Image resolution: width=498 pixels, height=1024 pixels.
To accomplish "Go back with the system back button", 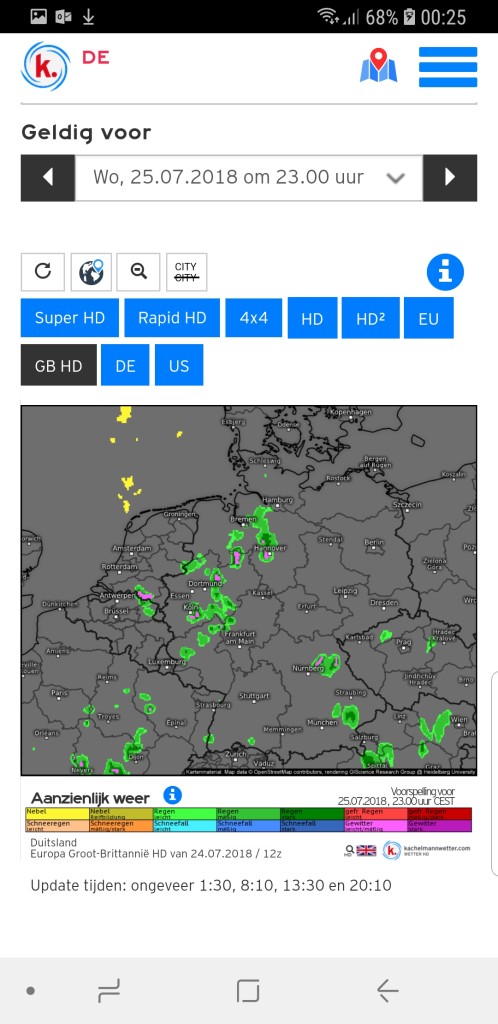I will click(x=387, y=991).
